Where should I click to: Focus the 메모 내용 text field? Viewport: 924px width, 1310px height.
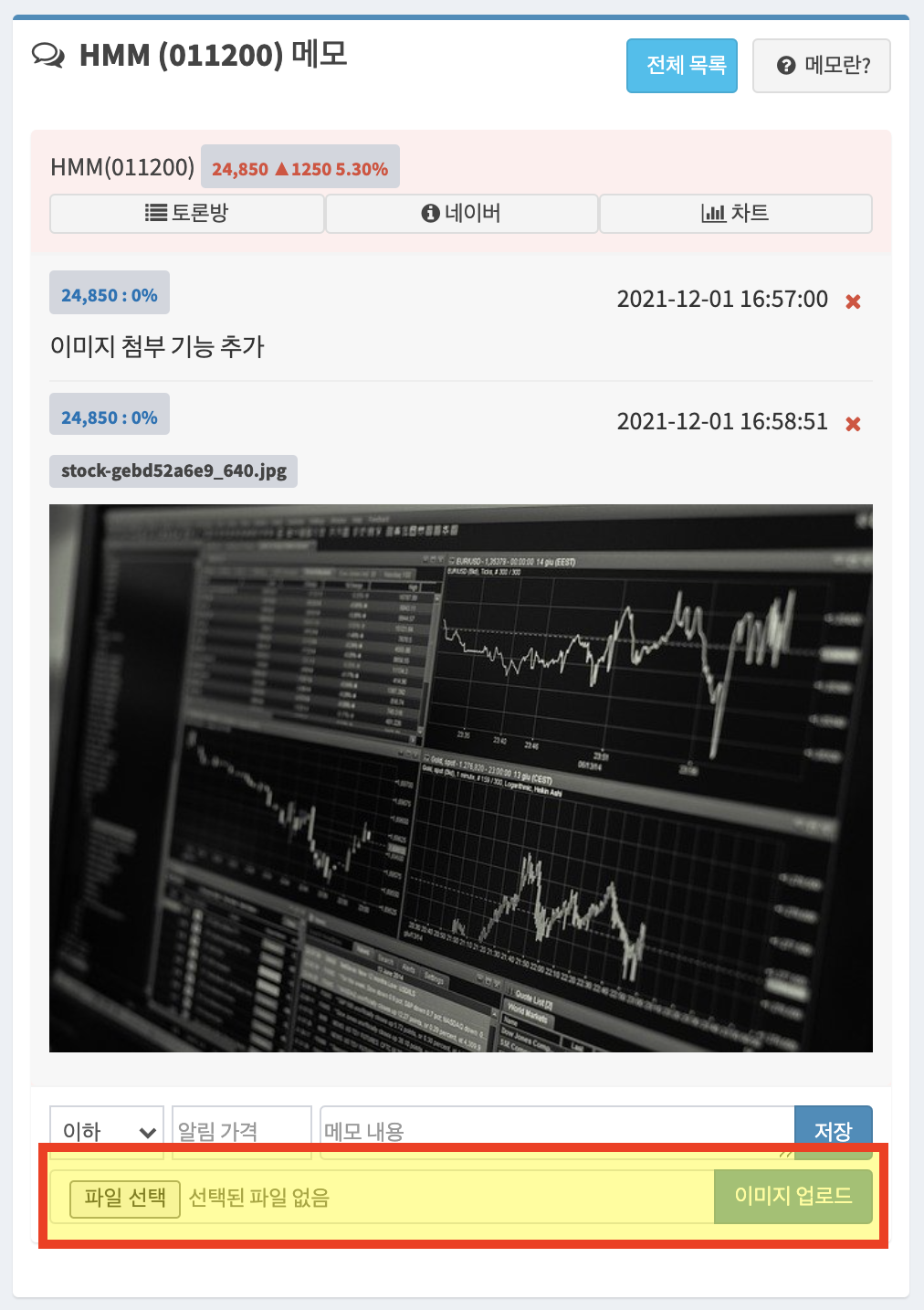click(557, 1130)
